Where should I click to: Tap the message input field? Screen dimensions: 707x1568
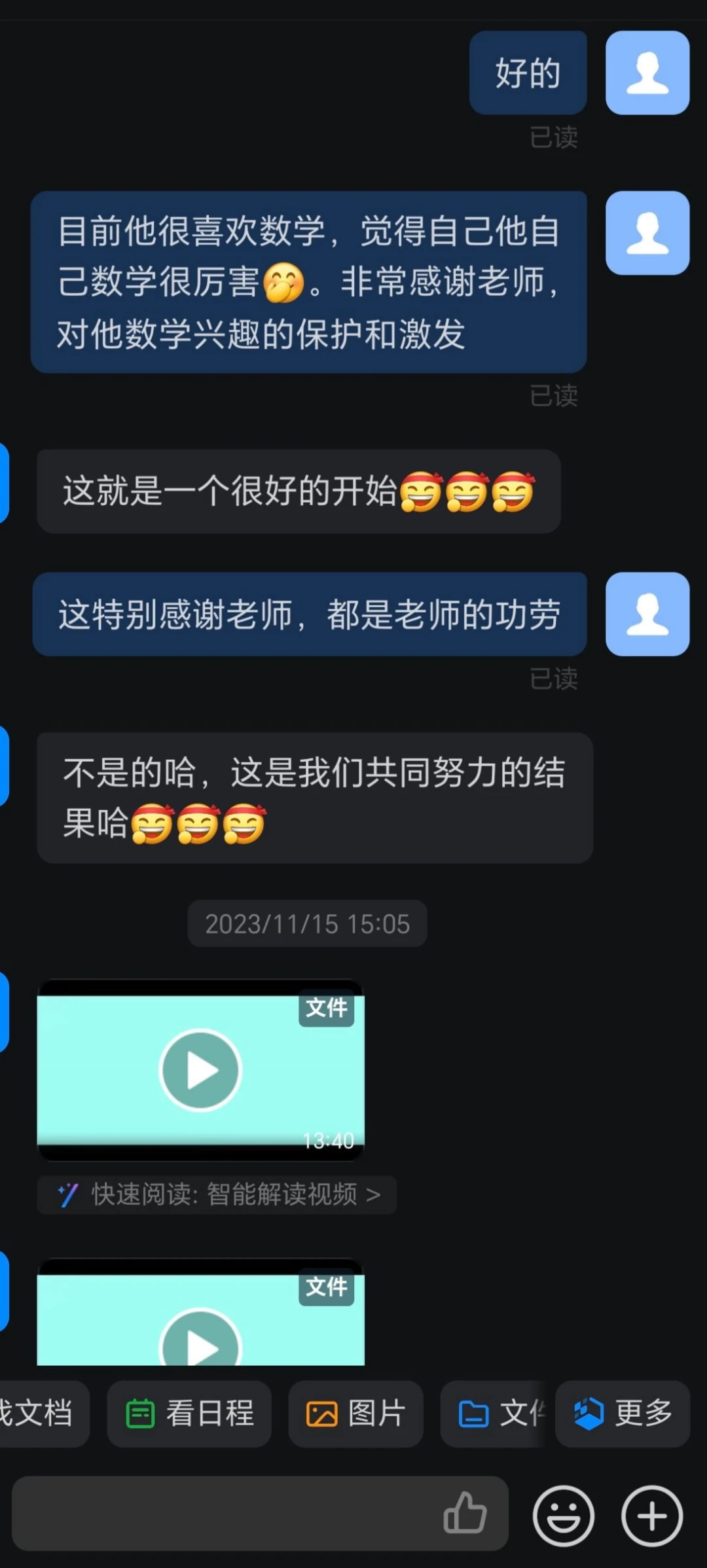(223, 1513)
